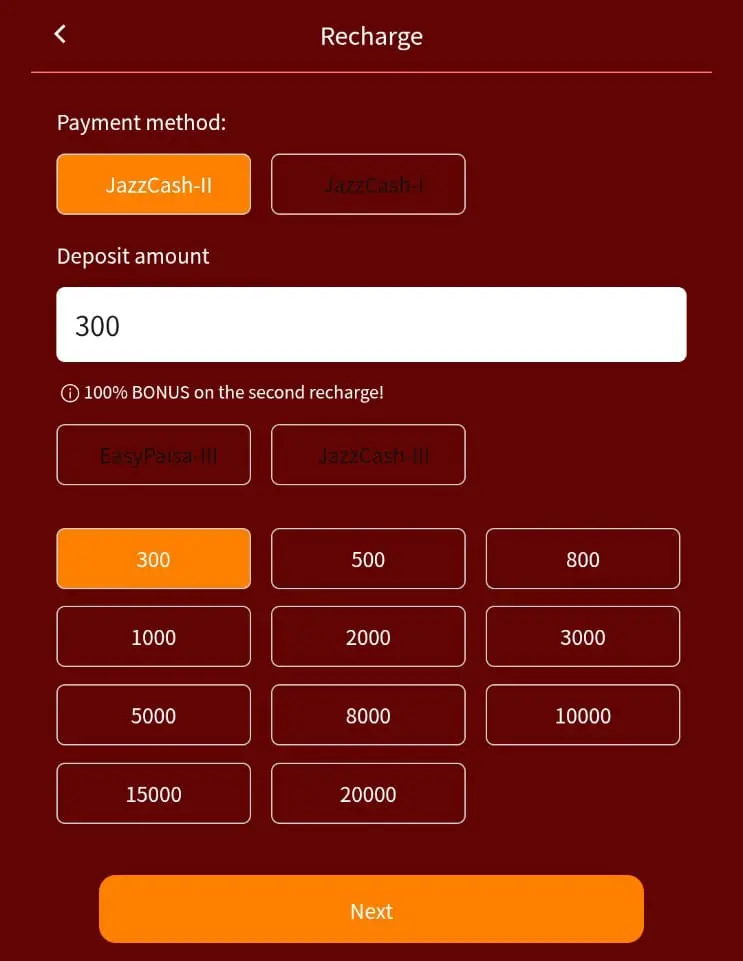Select EasyPaisa-III payment option

(x=153, y=455)
